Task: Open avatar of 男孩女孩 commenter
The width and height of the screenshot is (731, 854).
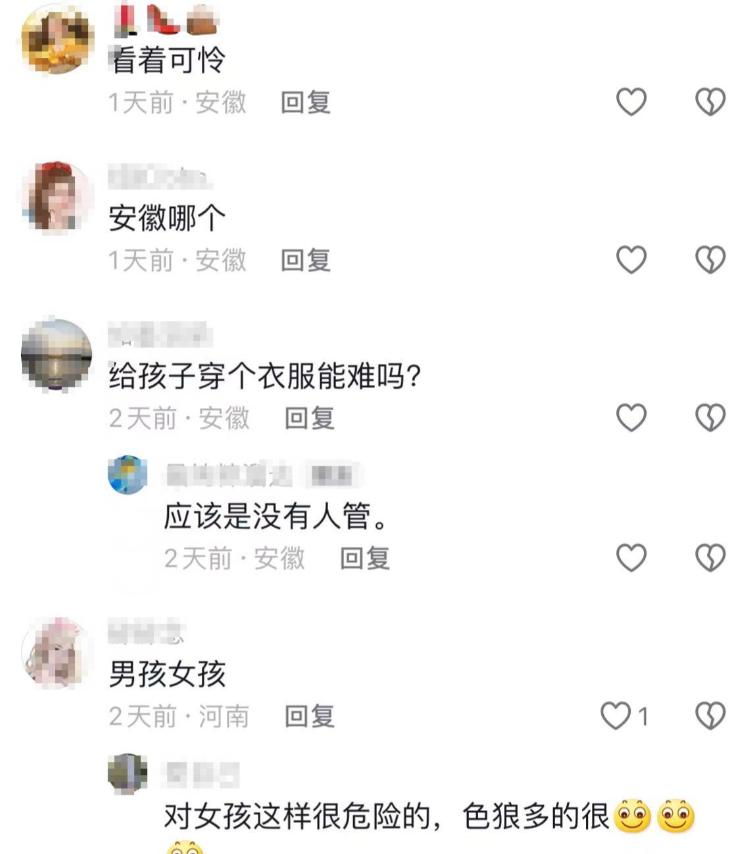Action: pos(57,653)
